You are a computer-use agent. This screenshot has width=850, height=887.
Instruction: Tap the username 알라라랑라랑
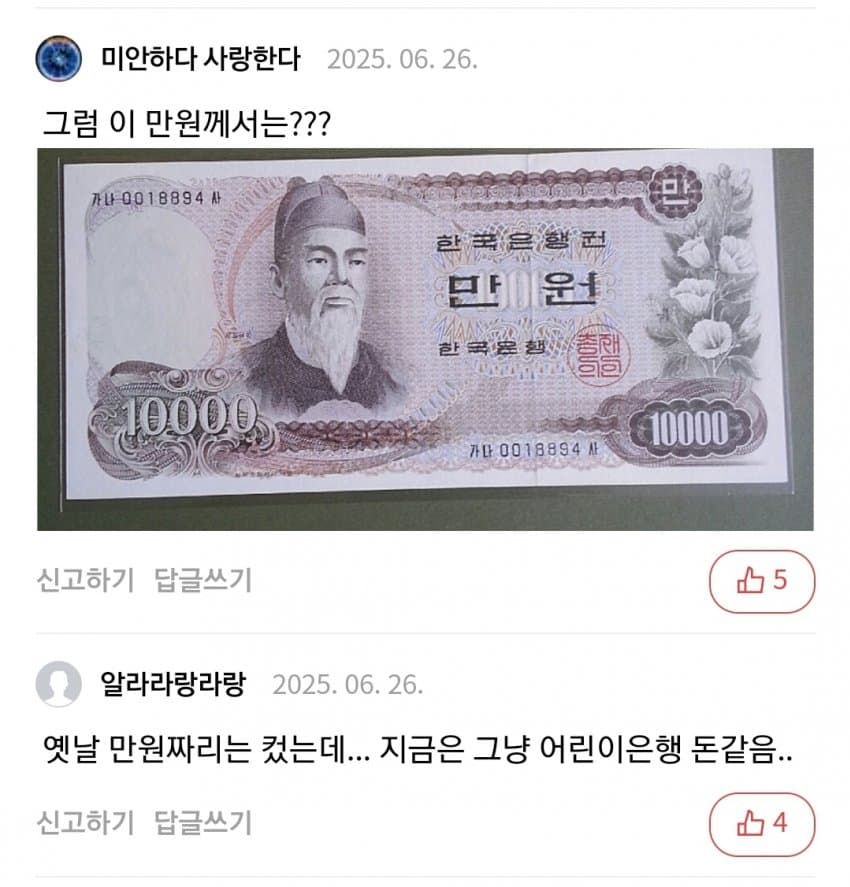click(x=173, y=685)
